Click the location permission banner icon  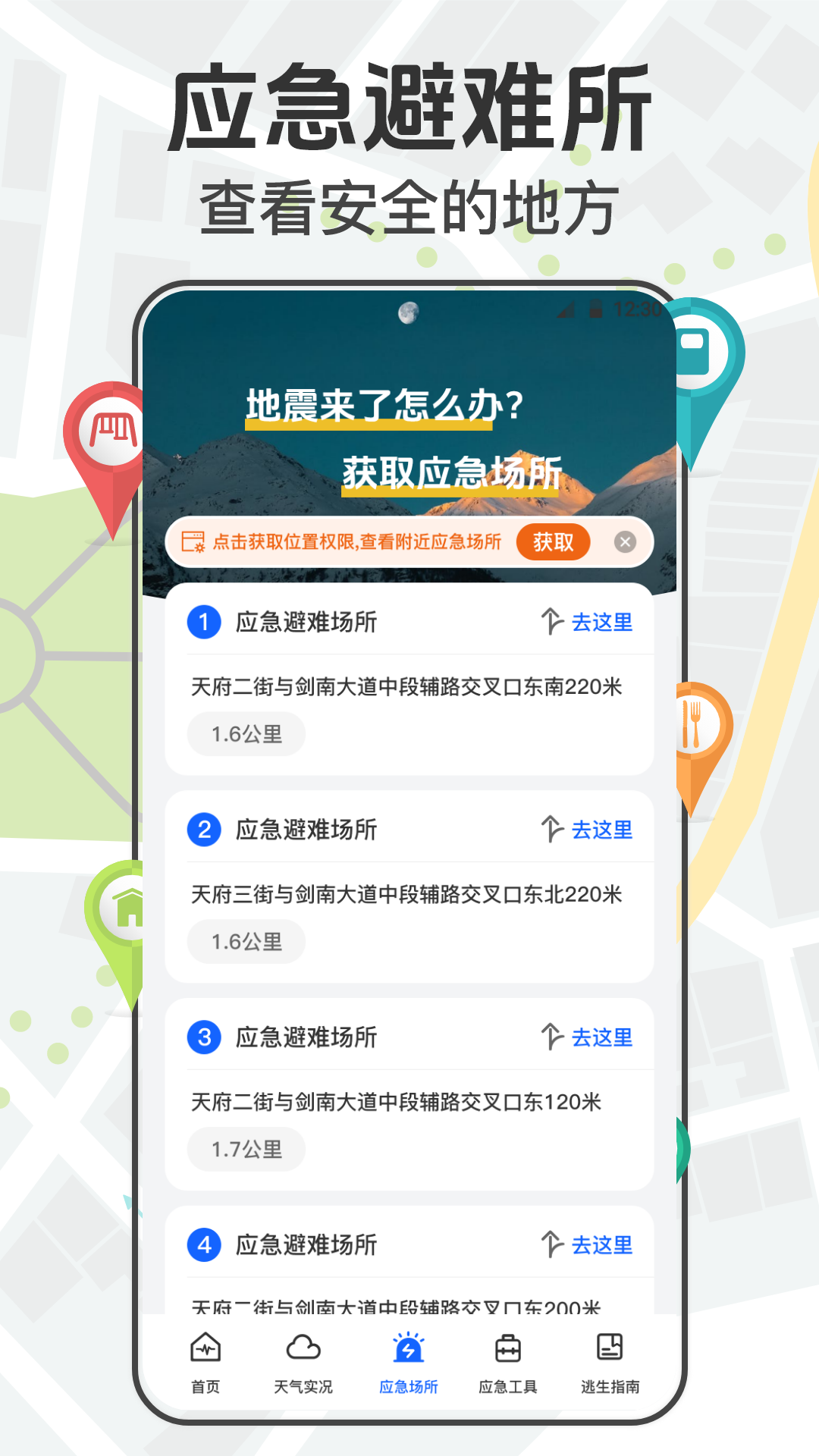192,541
